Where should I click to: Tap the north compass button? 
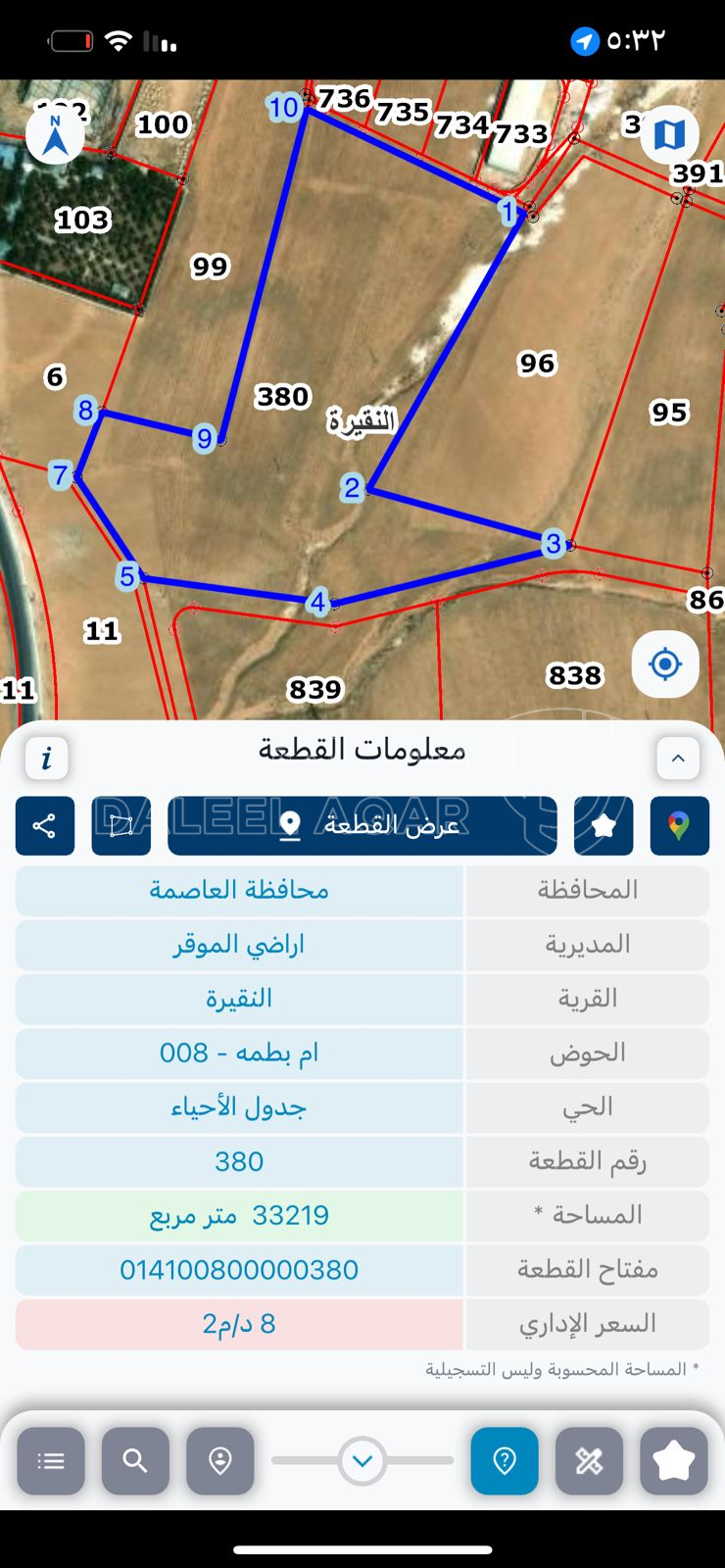point(55,136)
